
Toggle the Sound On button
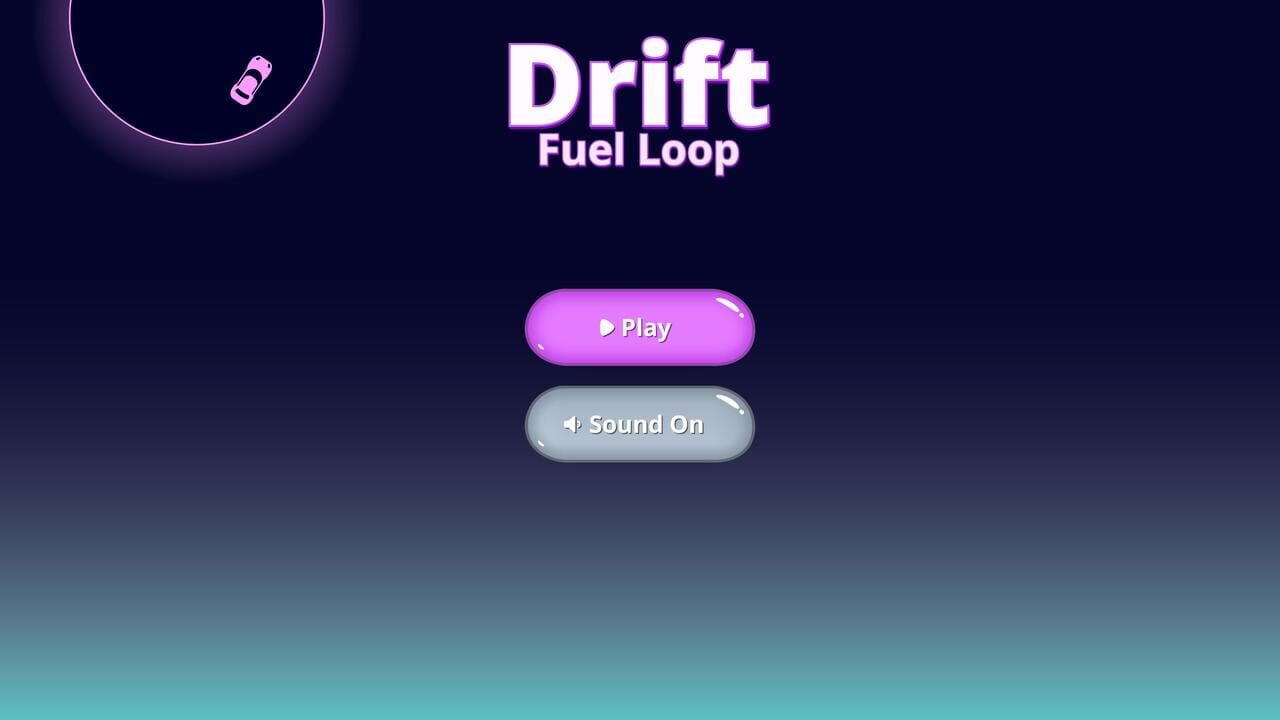pyautogui.click(x=639, y=424)
